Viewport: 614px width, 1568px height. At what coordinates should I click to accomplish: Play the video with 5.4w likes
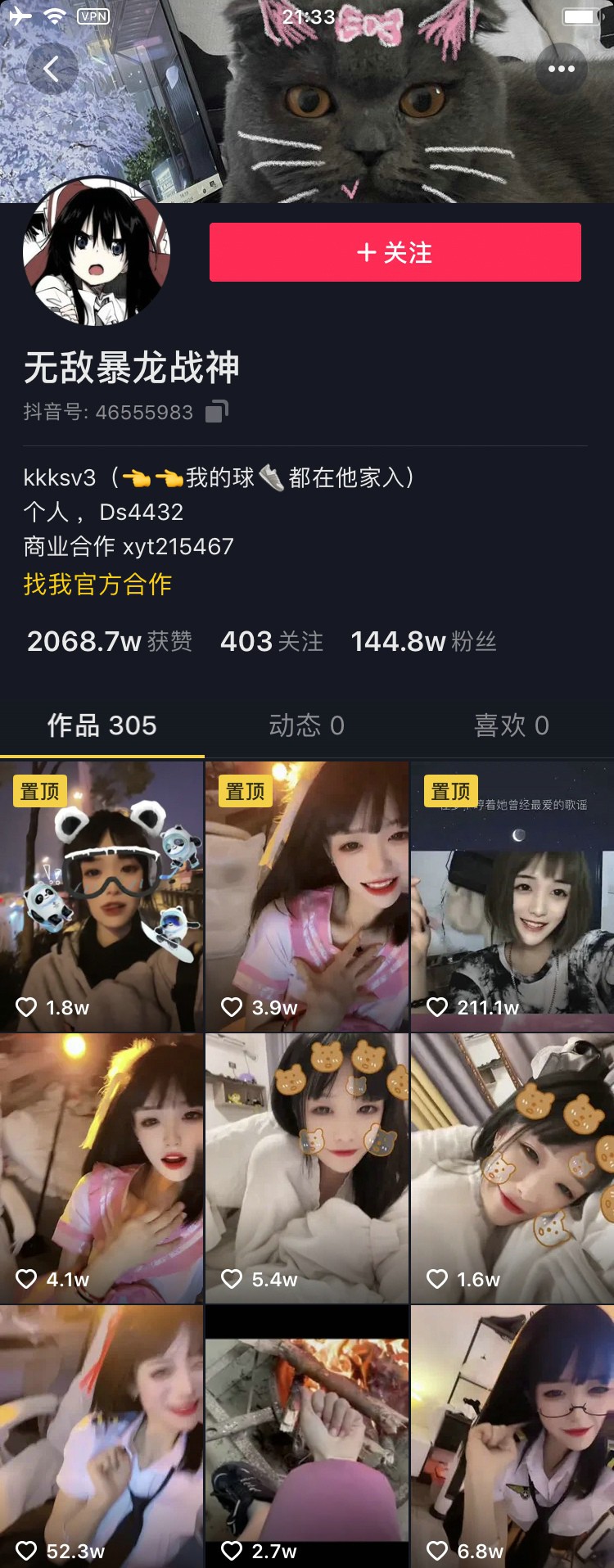point(306,1168)
